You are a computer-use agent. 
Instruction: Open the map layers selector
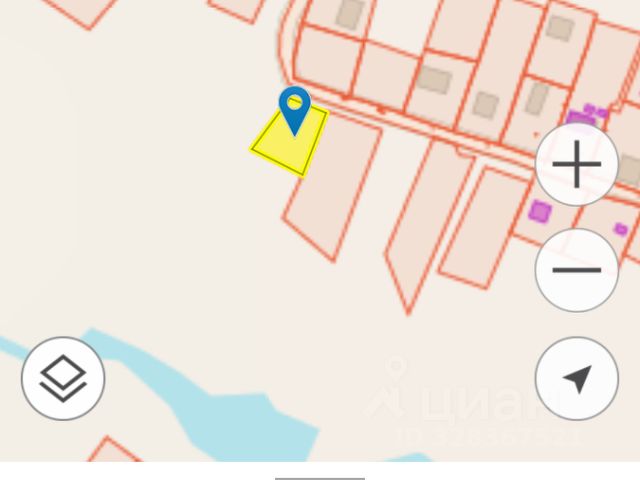pyautogui.click(x=63, y=378)
